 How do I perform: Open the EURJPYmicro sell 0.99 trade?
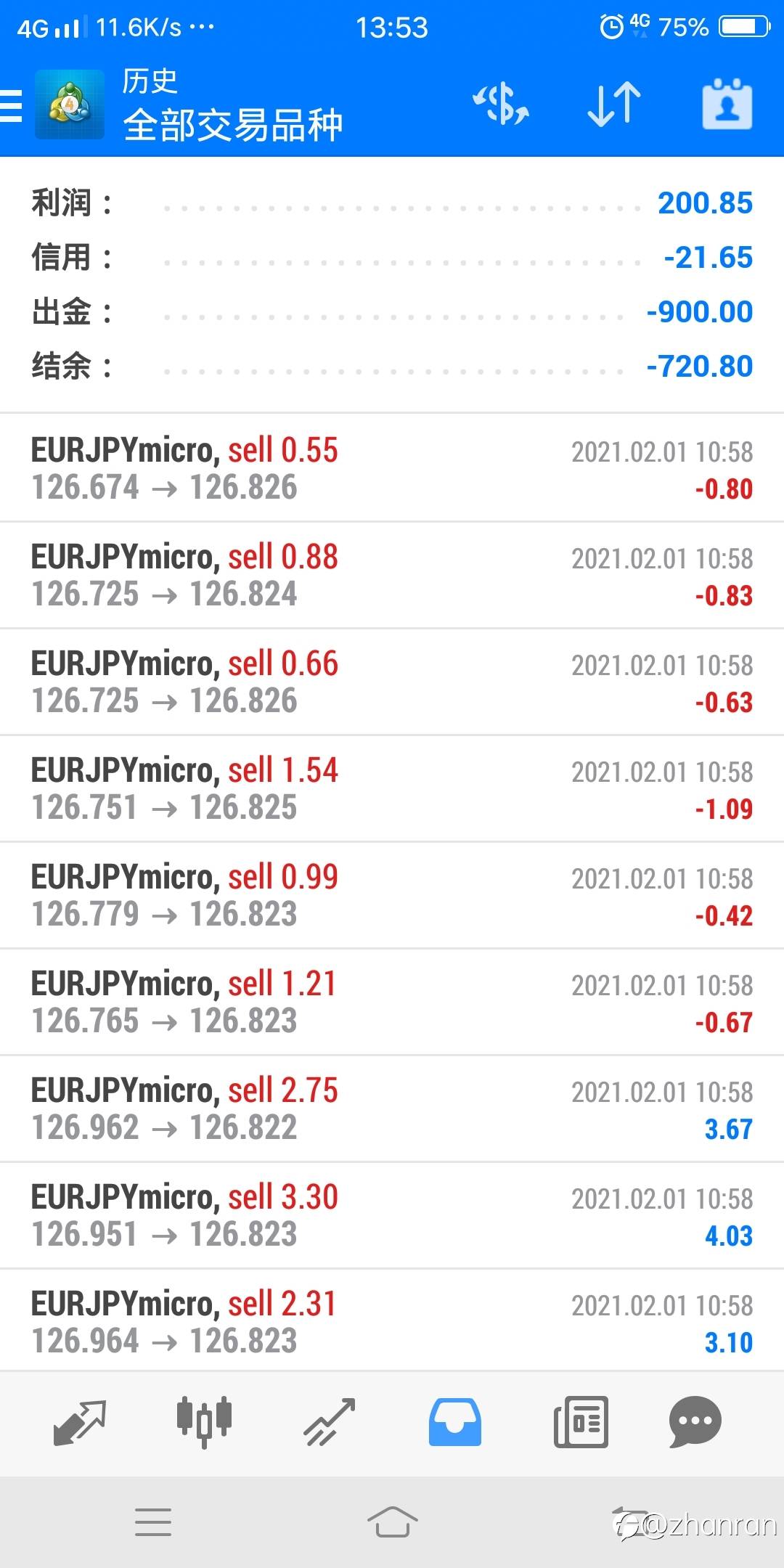coord(392,895)
